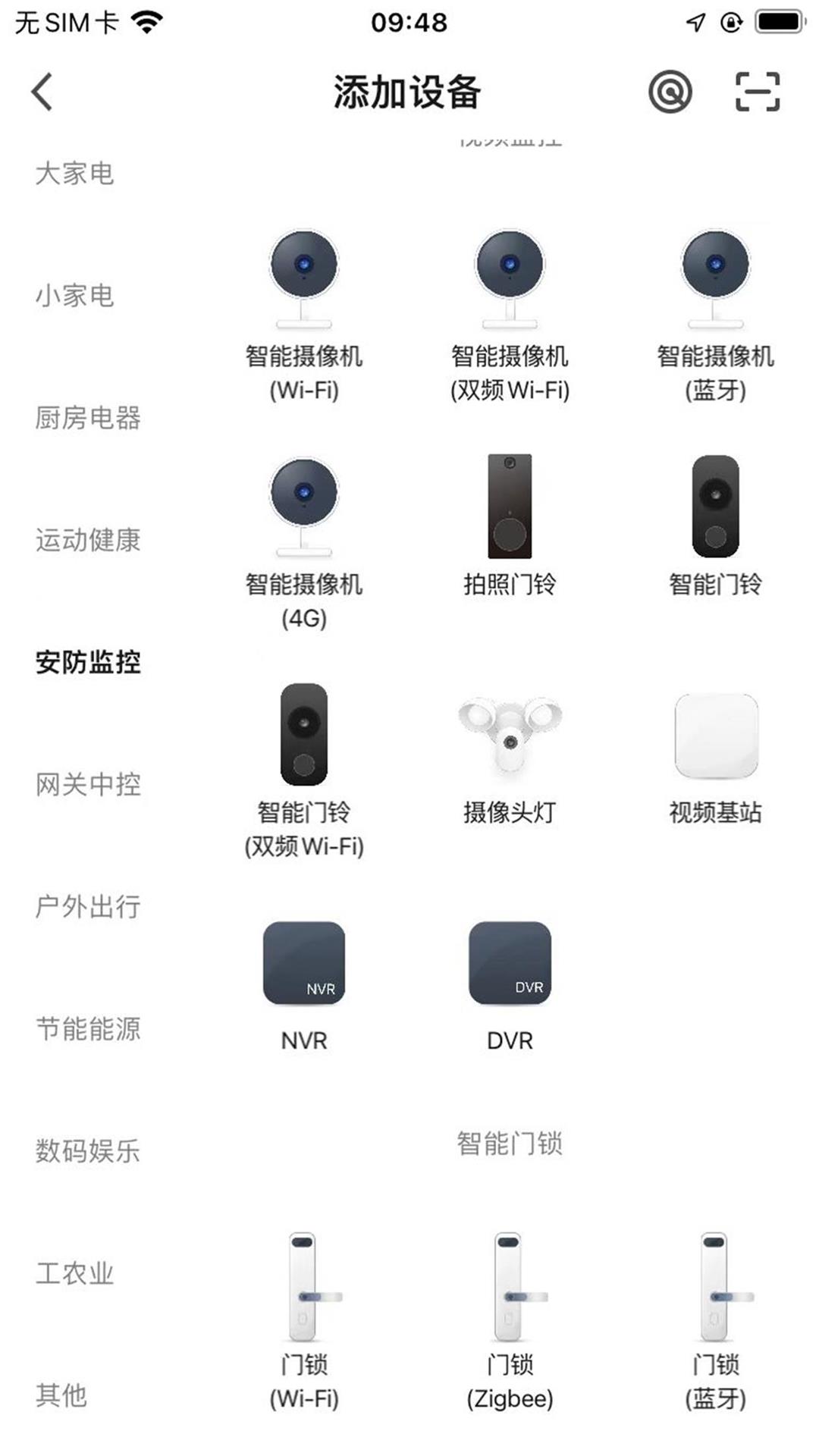This screenshot has width=819, height=1456.
Task: Switch to the 网关中控 category
Action: pos(88,784)
